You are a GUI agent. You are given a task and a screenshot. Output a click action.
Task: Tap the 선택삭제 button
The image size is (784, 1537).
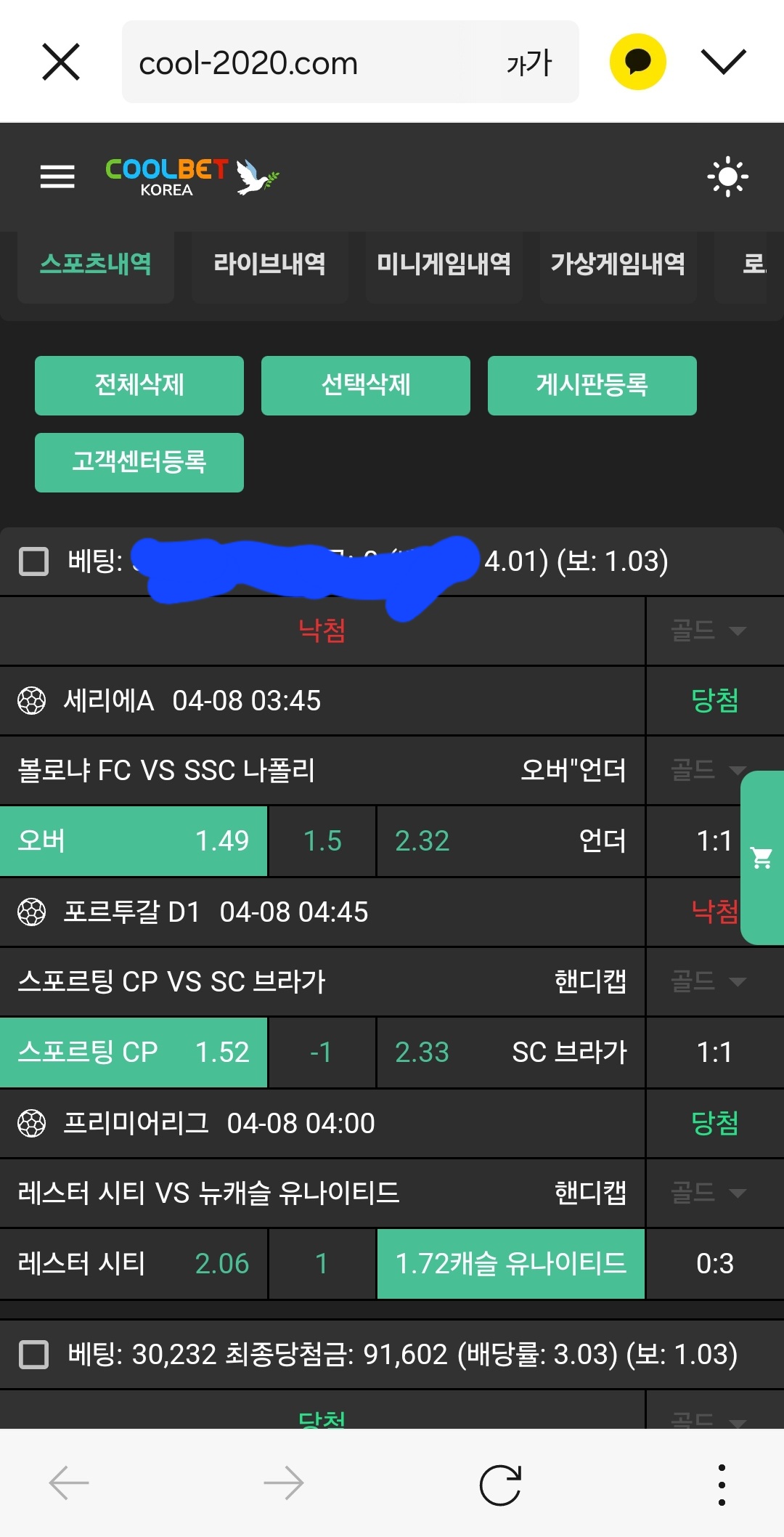(366, 385)
